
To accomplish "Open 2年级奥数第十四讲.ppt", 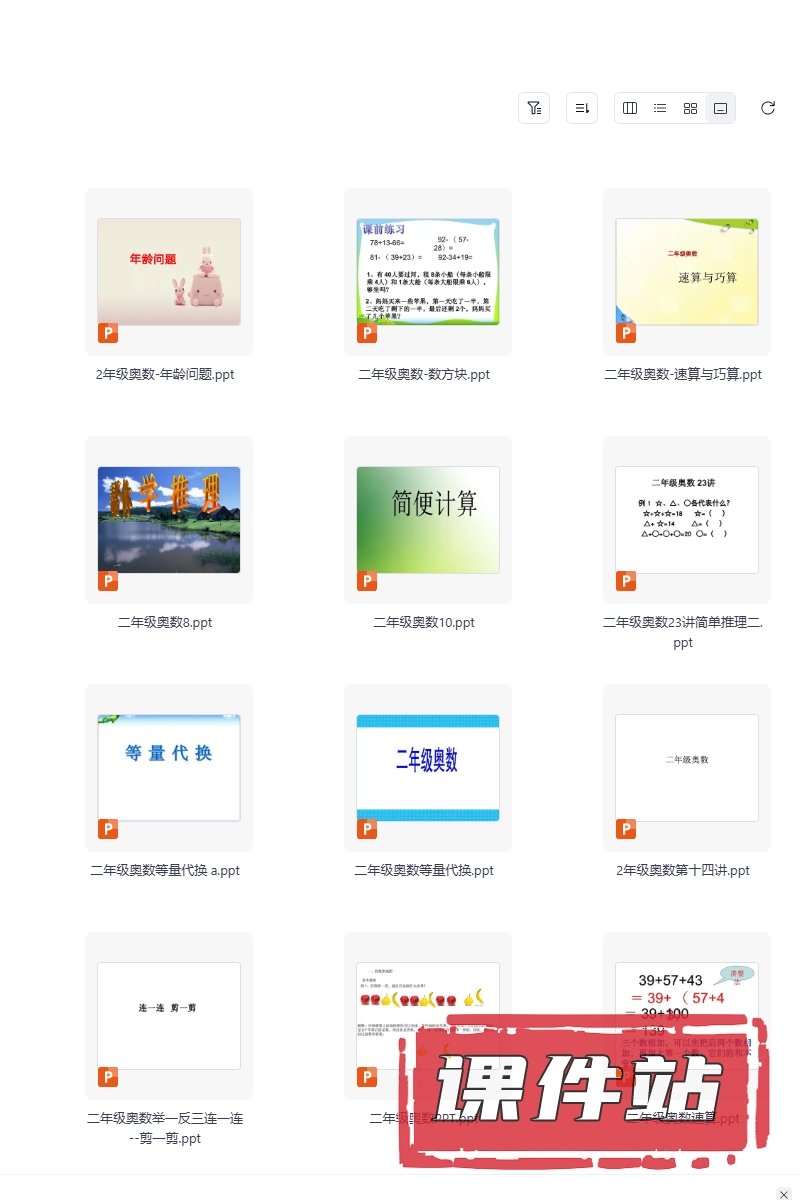I will [686, 768].
